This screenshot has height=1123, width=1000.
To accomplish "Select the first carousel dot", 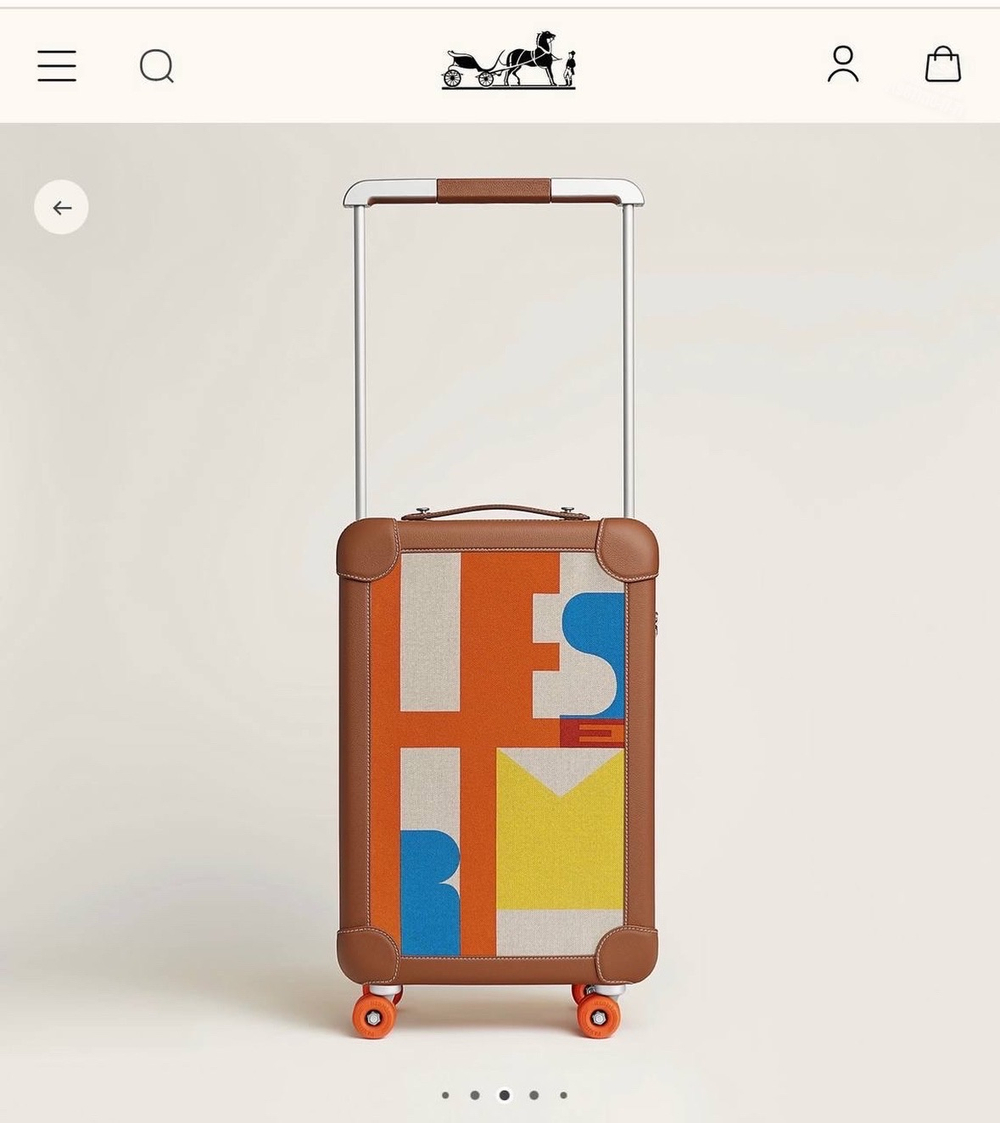I will tap(445, 1095).
